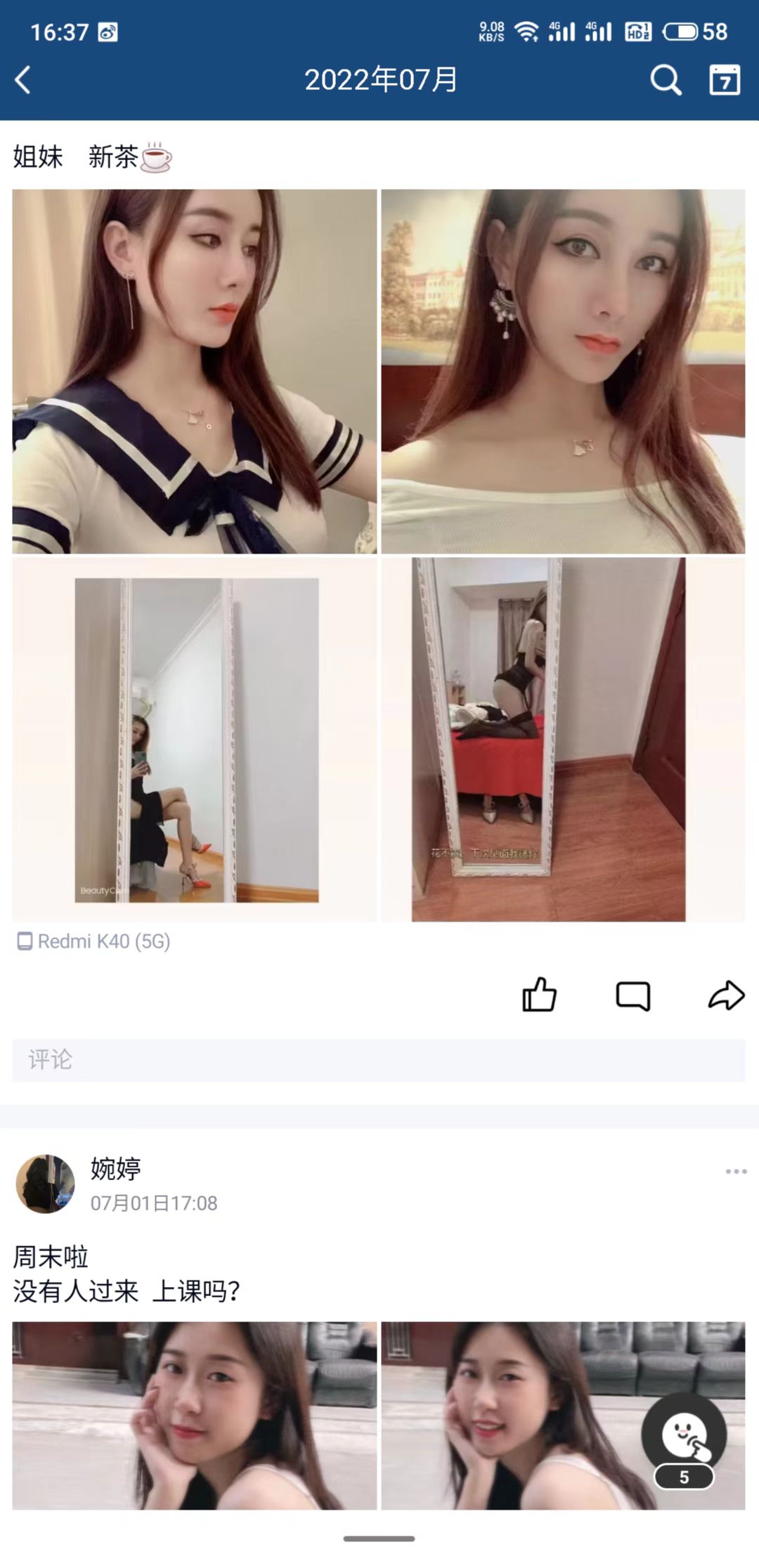The image size is (759, 1568).
Task: Share the 姐妹 新茶 post
Action: click(x=726, y=995)
